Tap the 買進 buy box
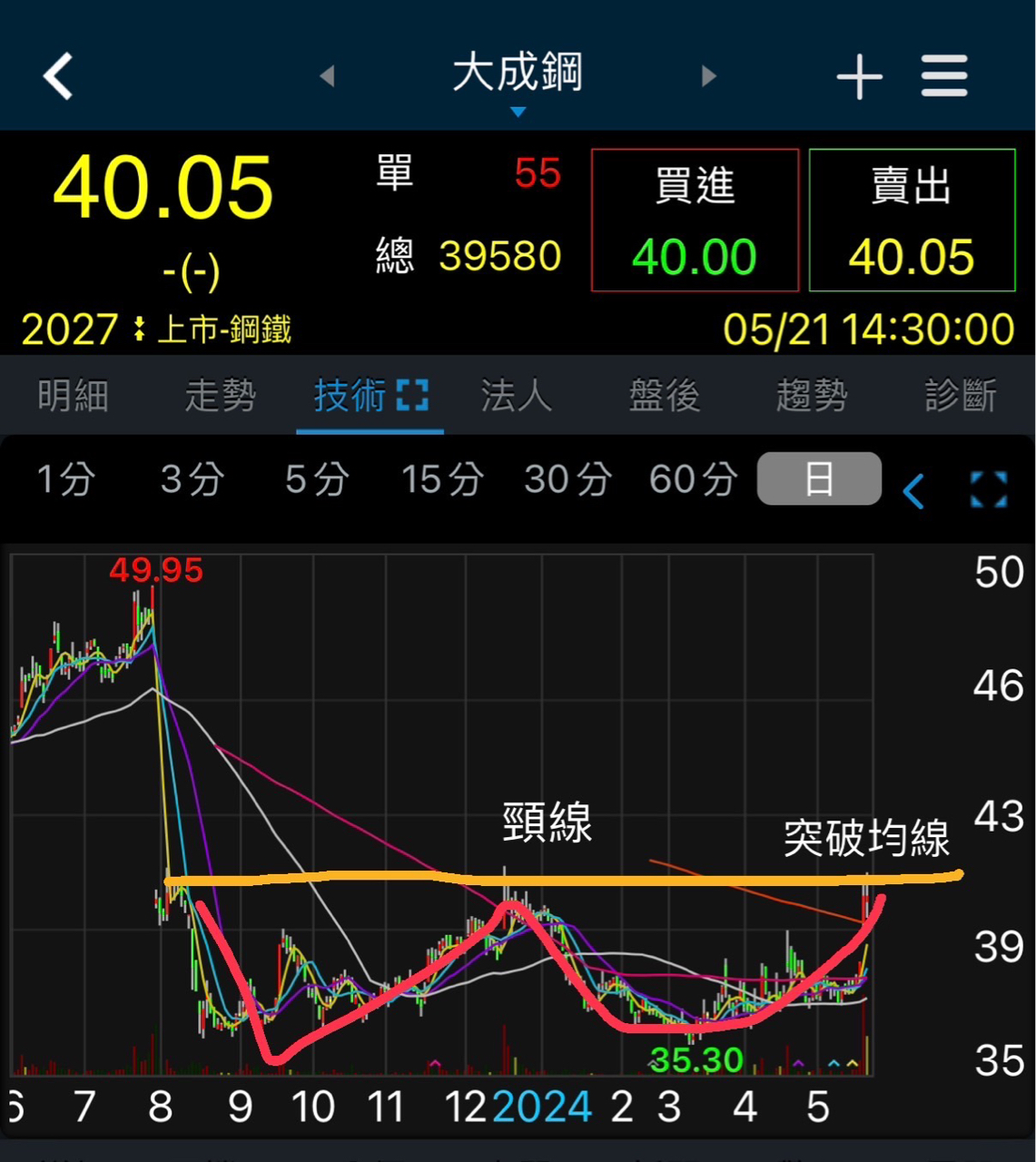Image resolution: width=1036 pixels, height=1162 pixels. pyautogui.click(x=695, y=221)
